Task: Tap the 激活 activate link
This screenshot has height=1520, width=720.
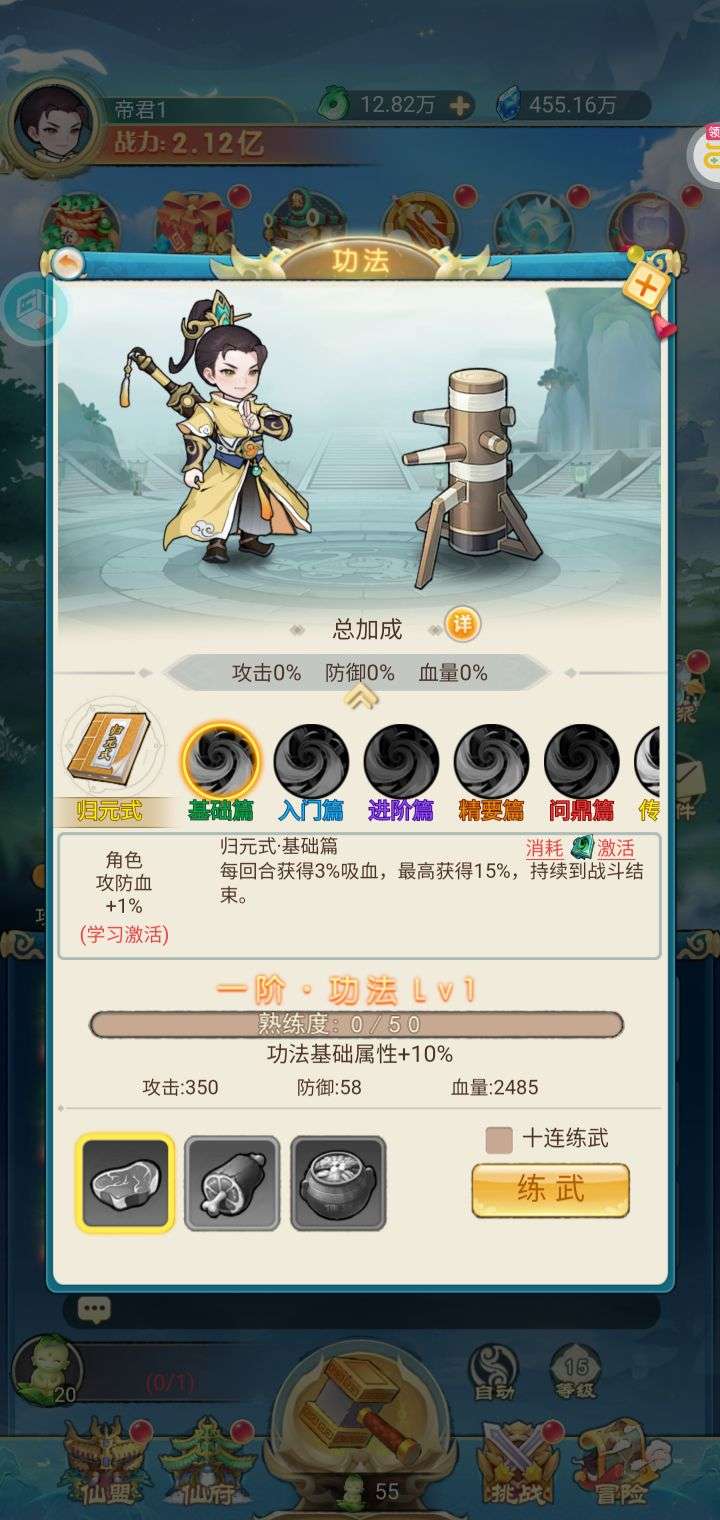Action: (616, 848)
